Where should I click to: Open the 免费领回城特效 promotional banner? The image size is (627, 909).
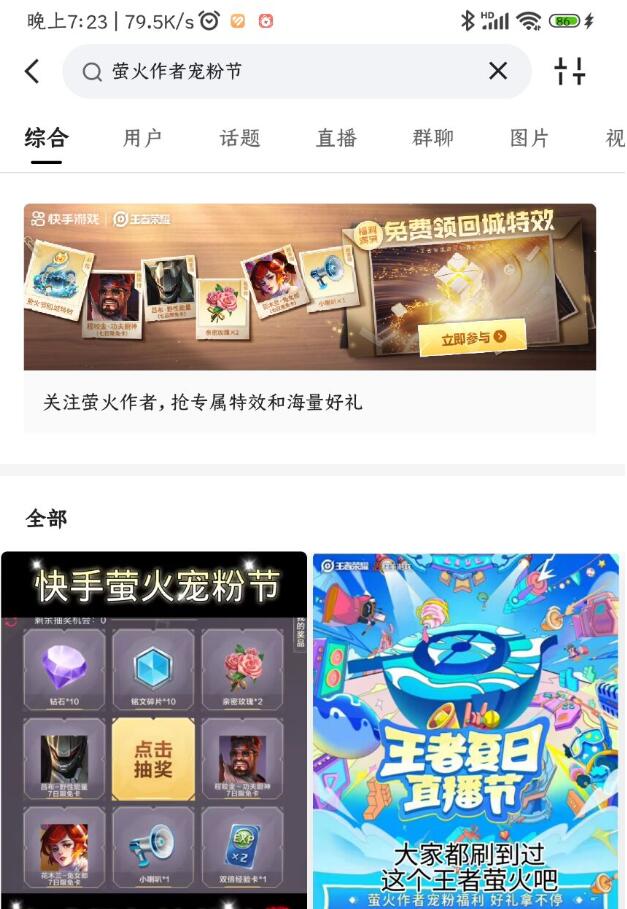click(x=310, y=288)
